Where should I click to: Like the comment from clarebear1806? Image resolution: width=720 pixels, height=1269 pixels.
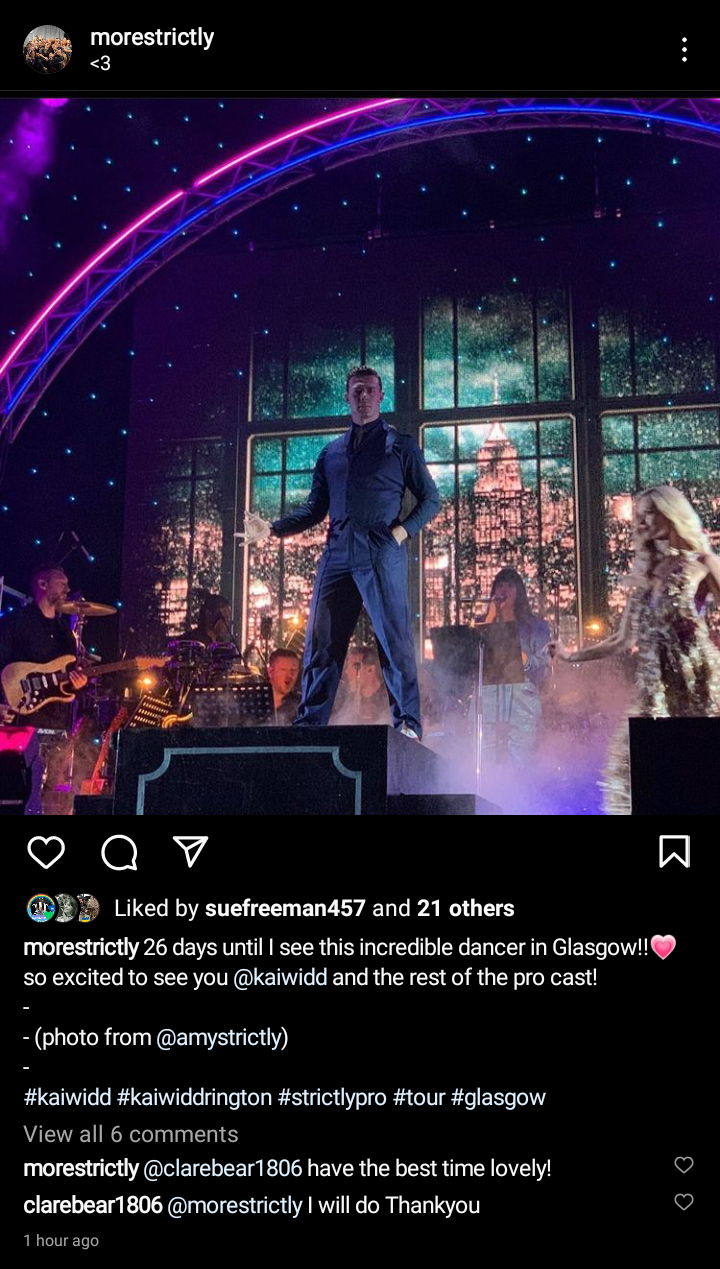point(684,1202)
